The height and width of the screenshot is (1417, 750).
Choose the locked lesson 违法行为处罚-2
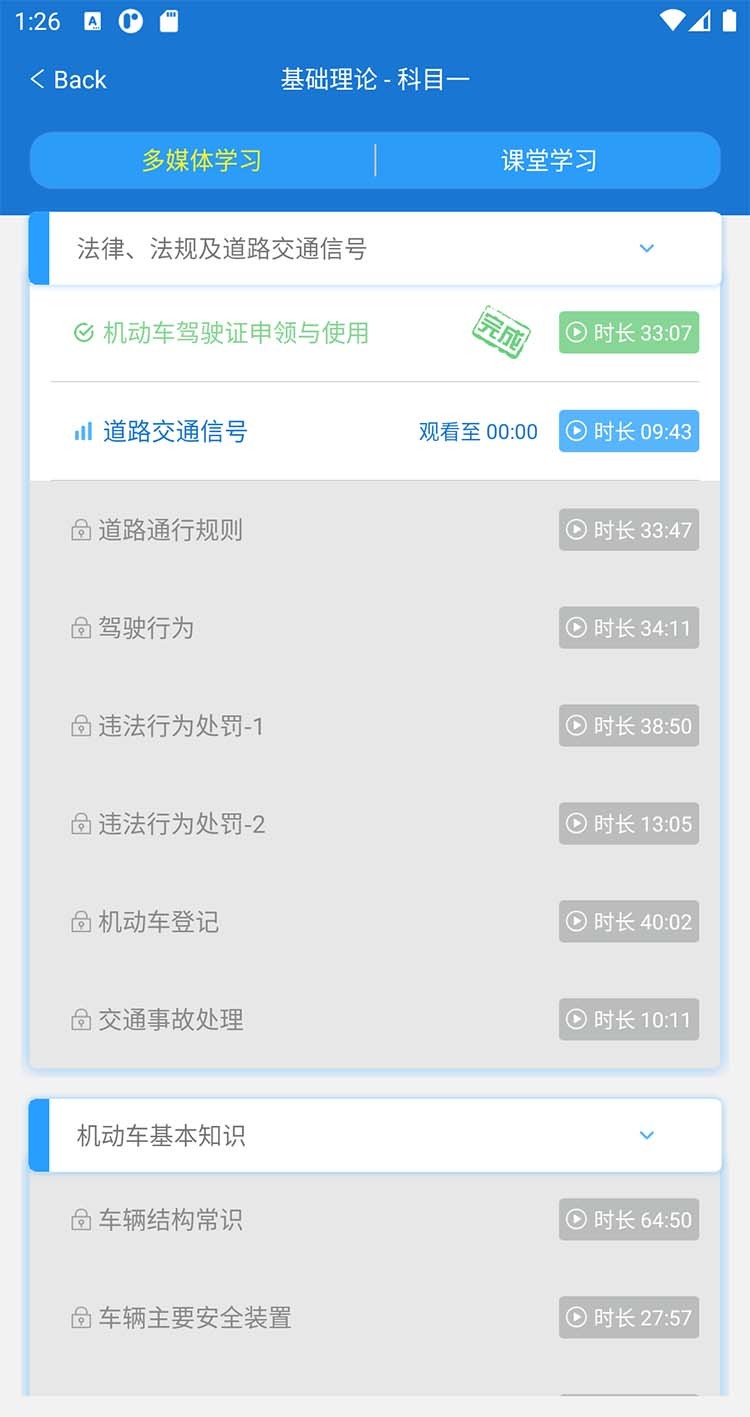(x=181, y=824)
